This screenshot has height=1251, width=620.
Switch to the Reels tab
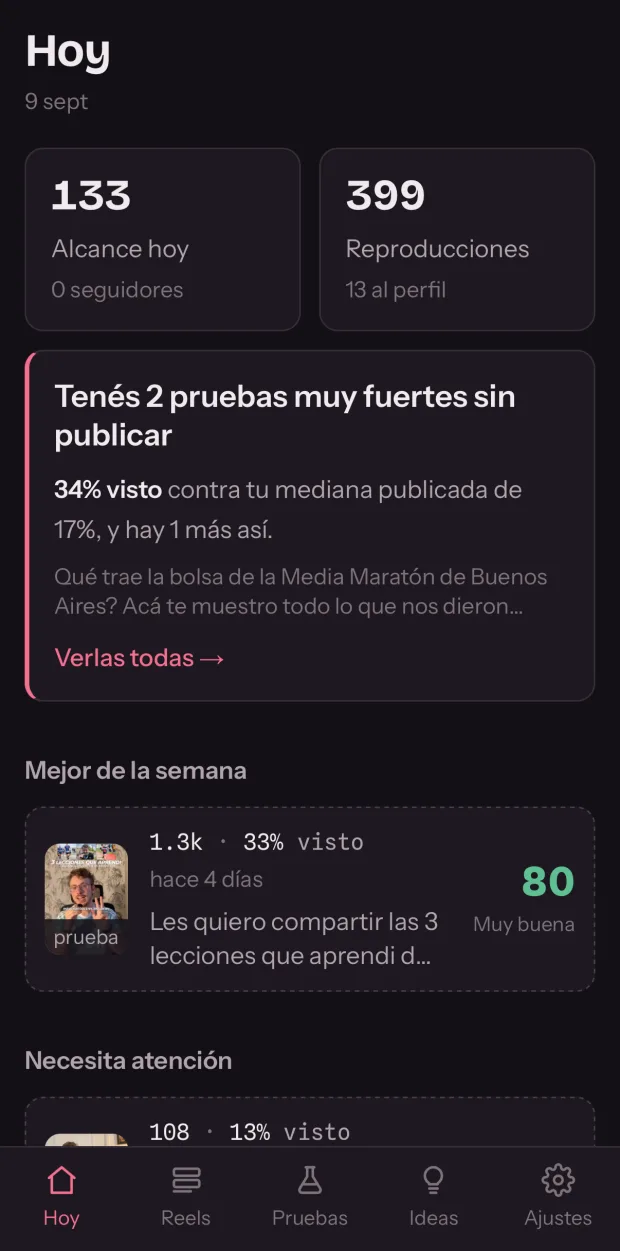click(186, 1196)
